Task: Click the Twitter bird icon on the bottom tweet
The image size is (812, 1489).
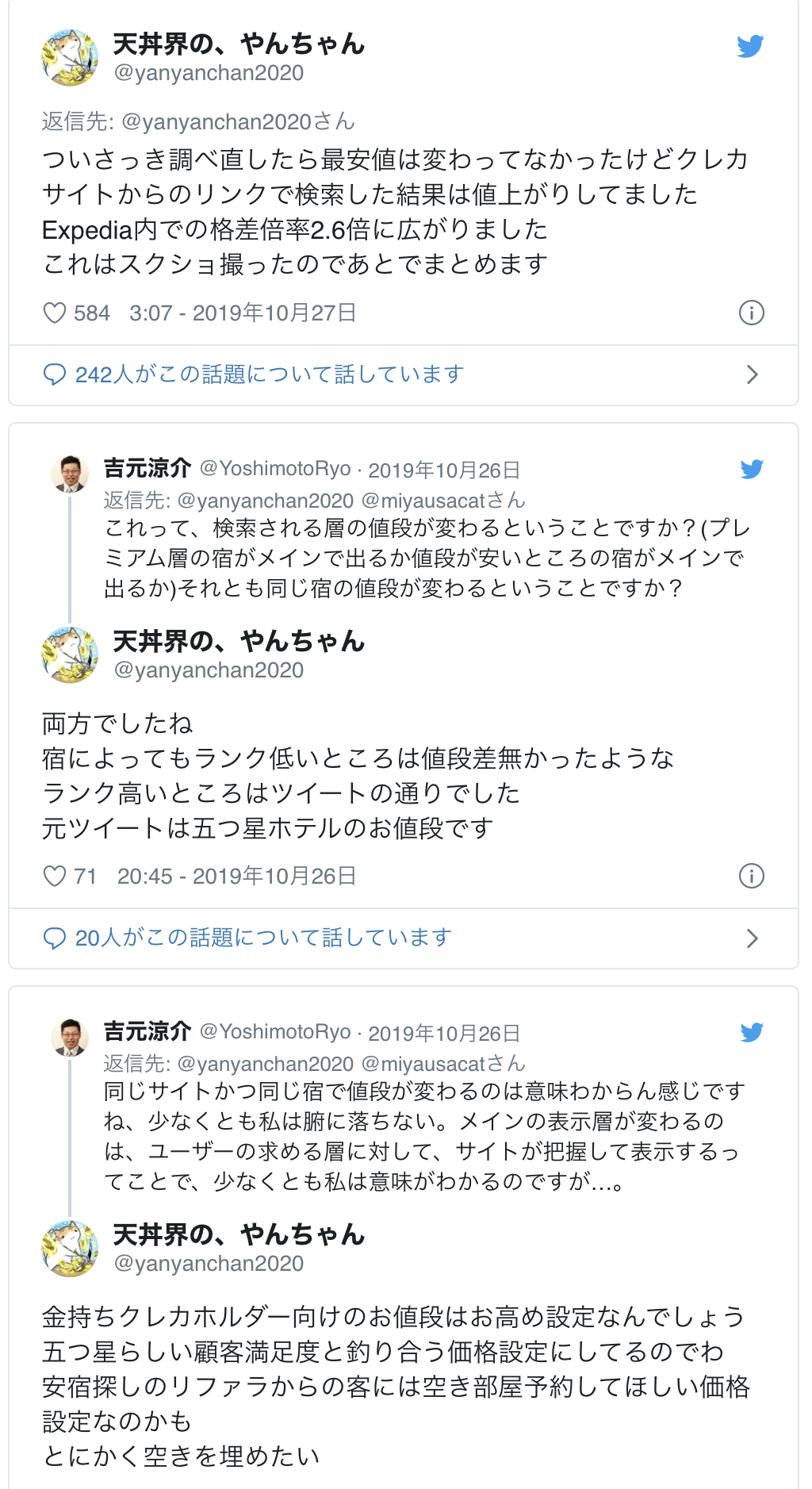Action: tap(753, 1034)
